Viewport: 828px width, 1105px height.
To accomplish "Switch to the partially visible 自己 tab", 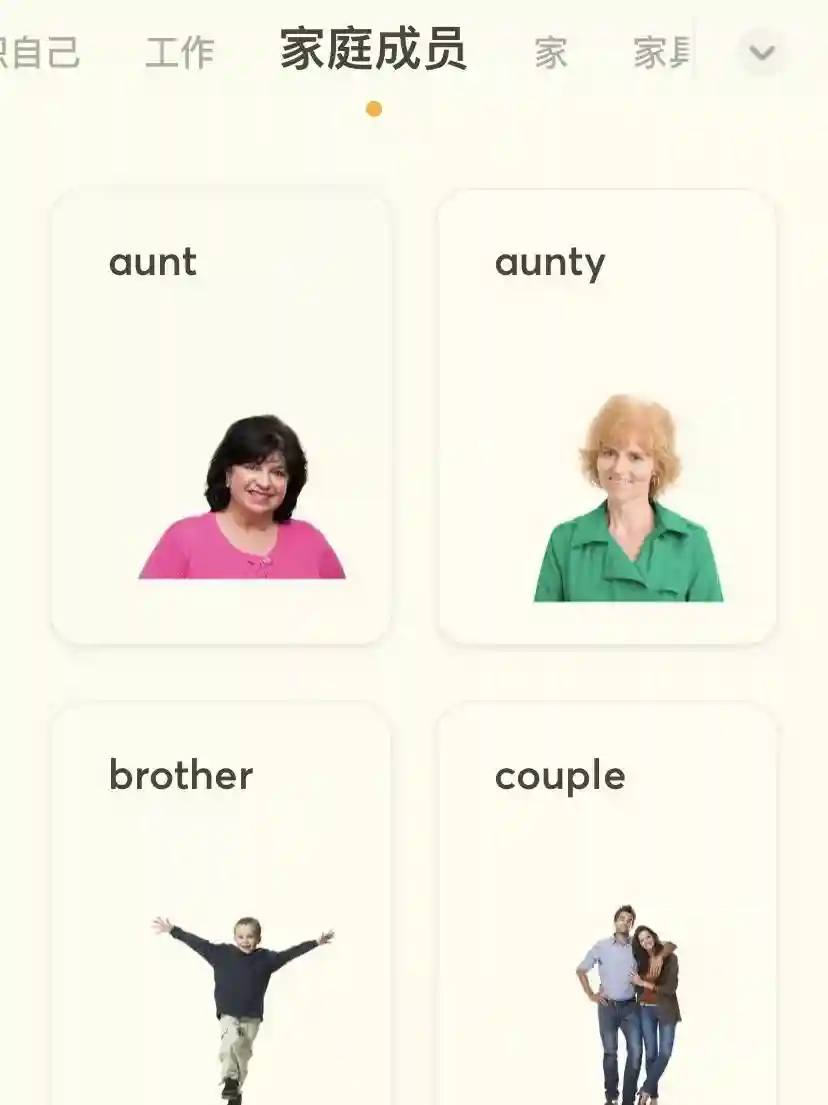I will coord(40,53).
